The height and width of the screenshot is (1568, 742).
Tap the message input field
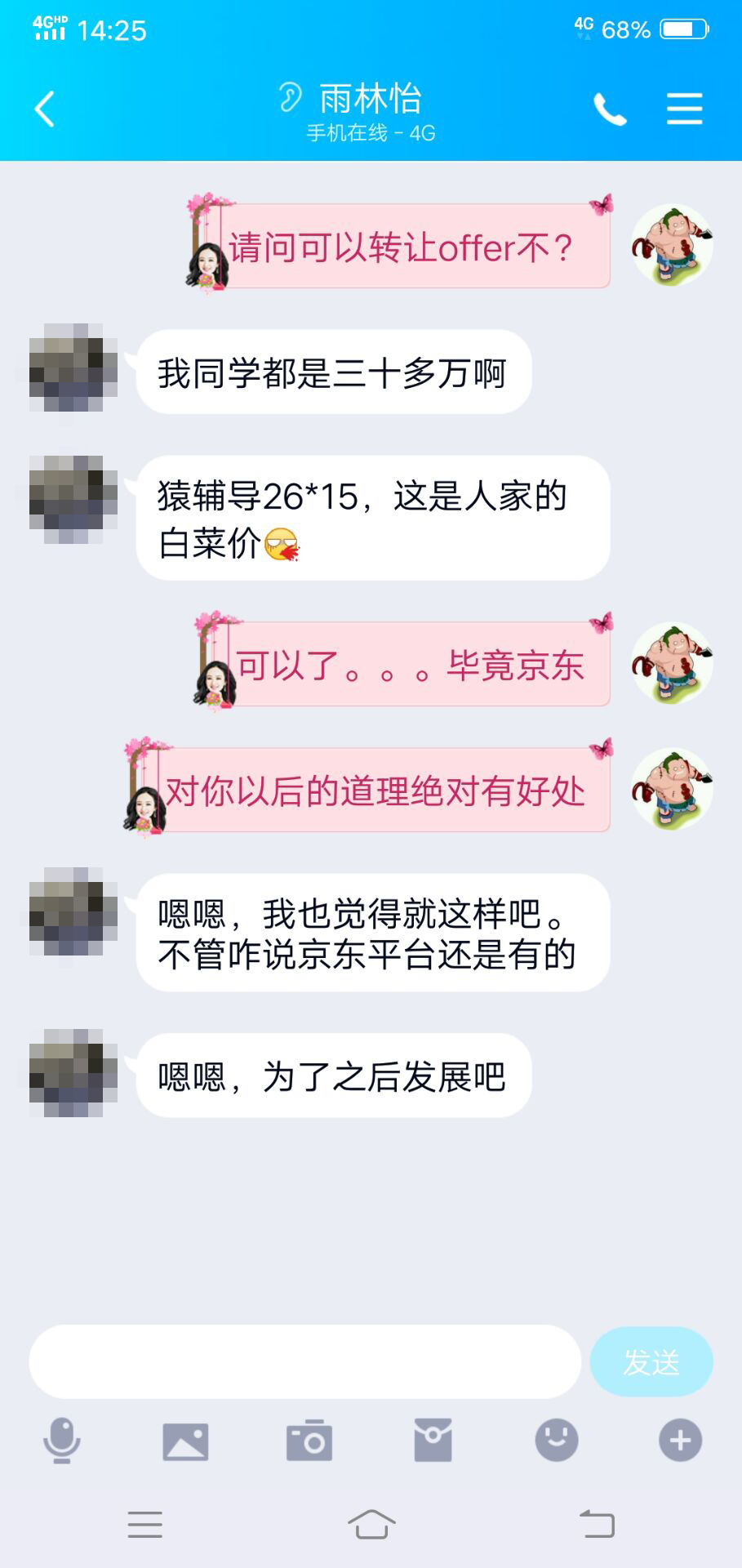coord(304,1361)
